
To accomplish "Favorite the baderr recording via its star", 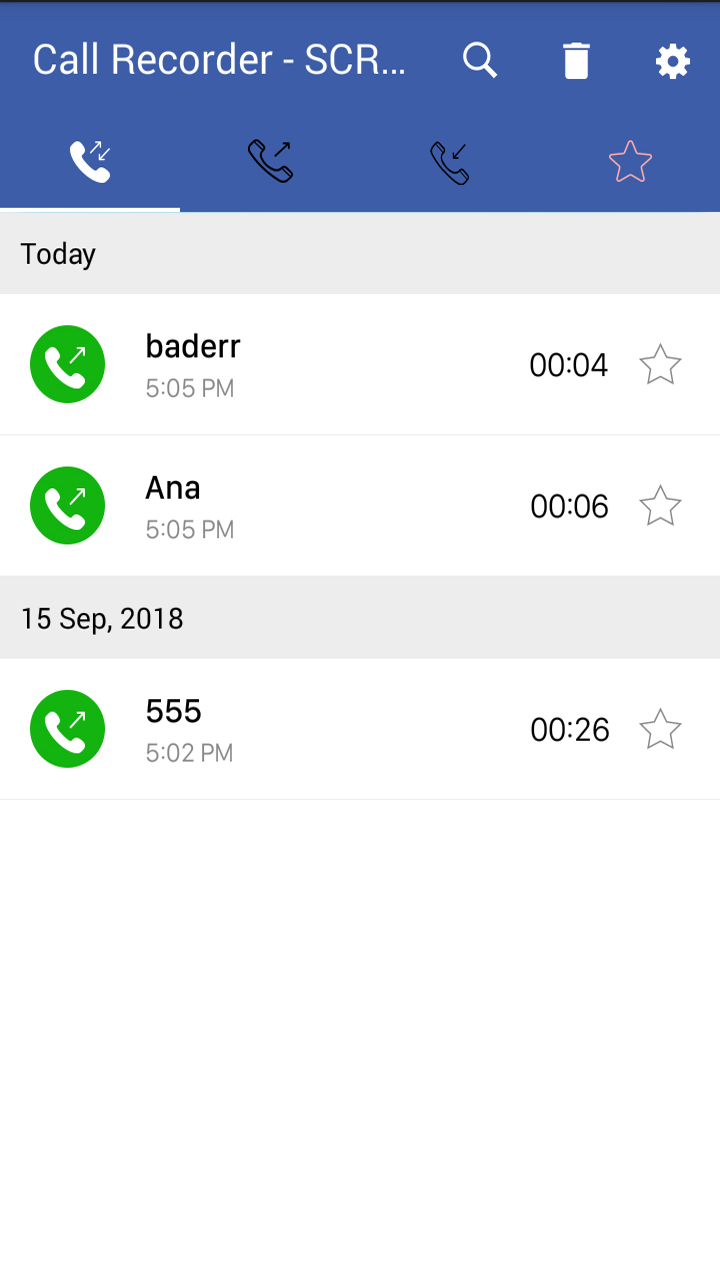I will [660, 364].
